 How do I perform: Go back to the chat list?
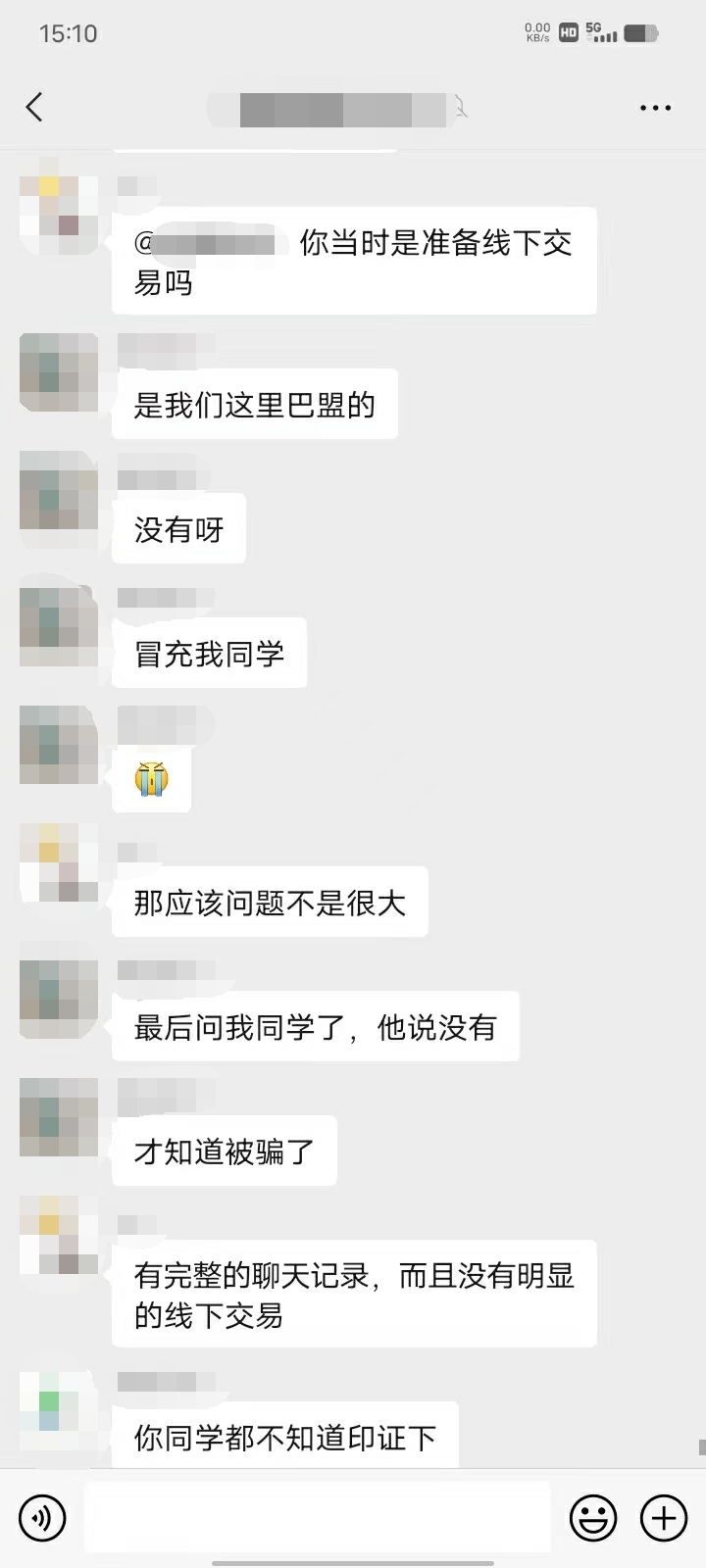click(35, 107)
